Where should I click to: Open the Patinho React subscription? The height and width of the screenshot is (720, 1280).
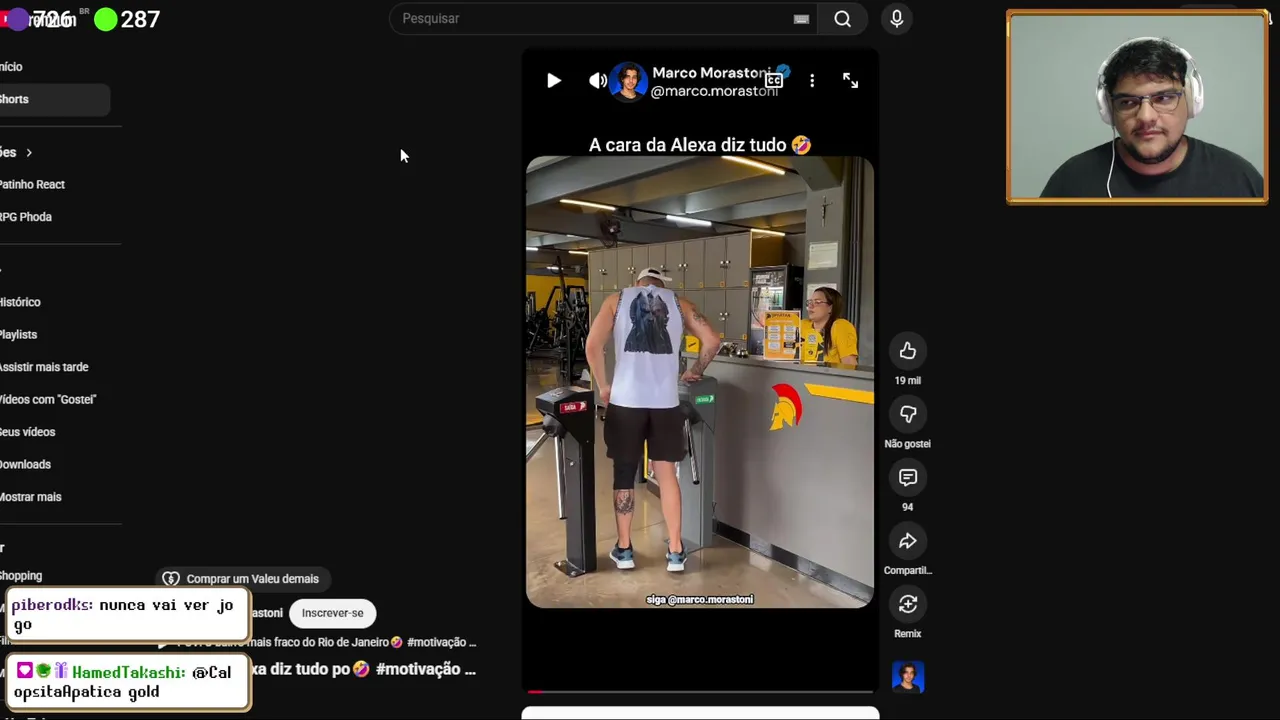[x=33, y=184]
